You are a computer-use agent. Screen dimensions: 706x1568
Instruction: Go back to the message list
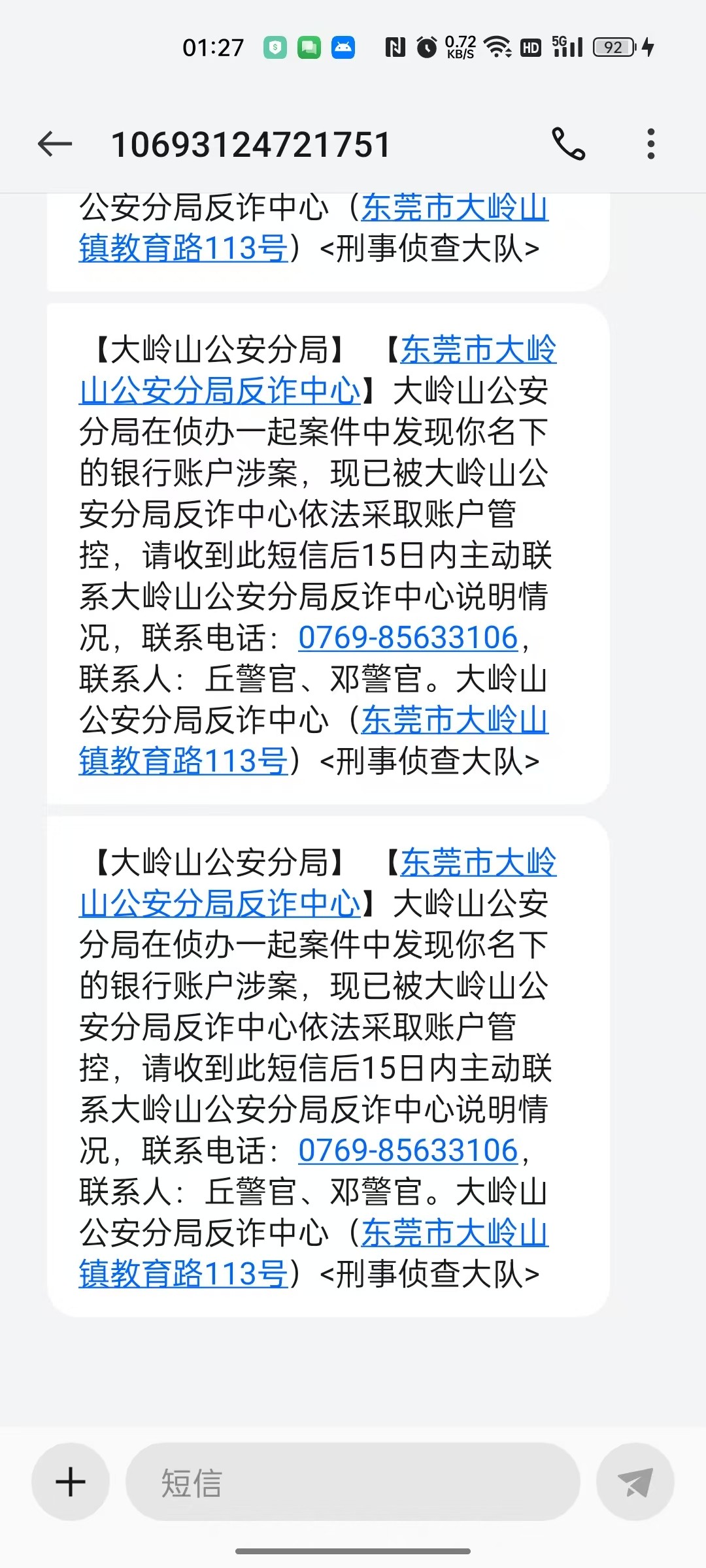click(x=55, y=144)
